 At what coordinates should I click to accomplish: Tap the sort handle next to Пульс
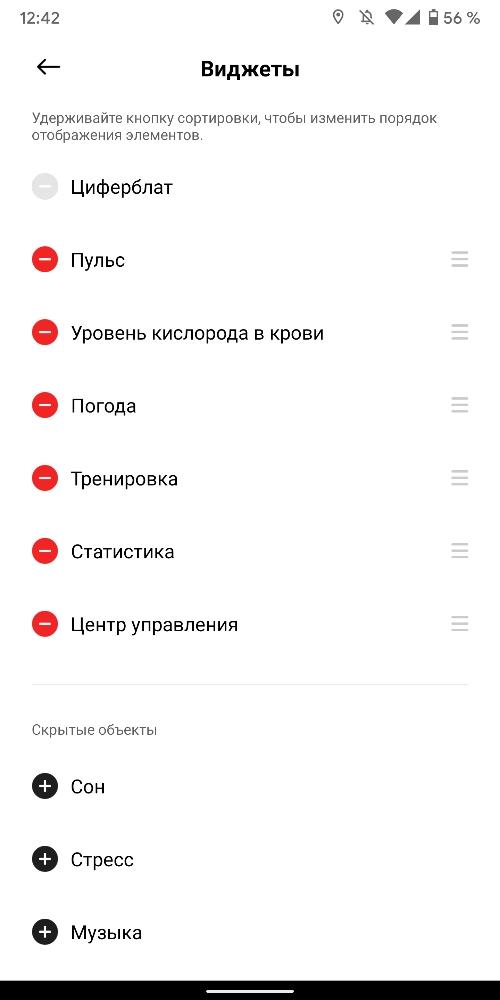(x=460, y=260)
